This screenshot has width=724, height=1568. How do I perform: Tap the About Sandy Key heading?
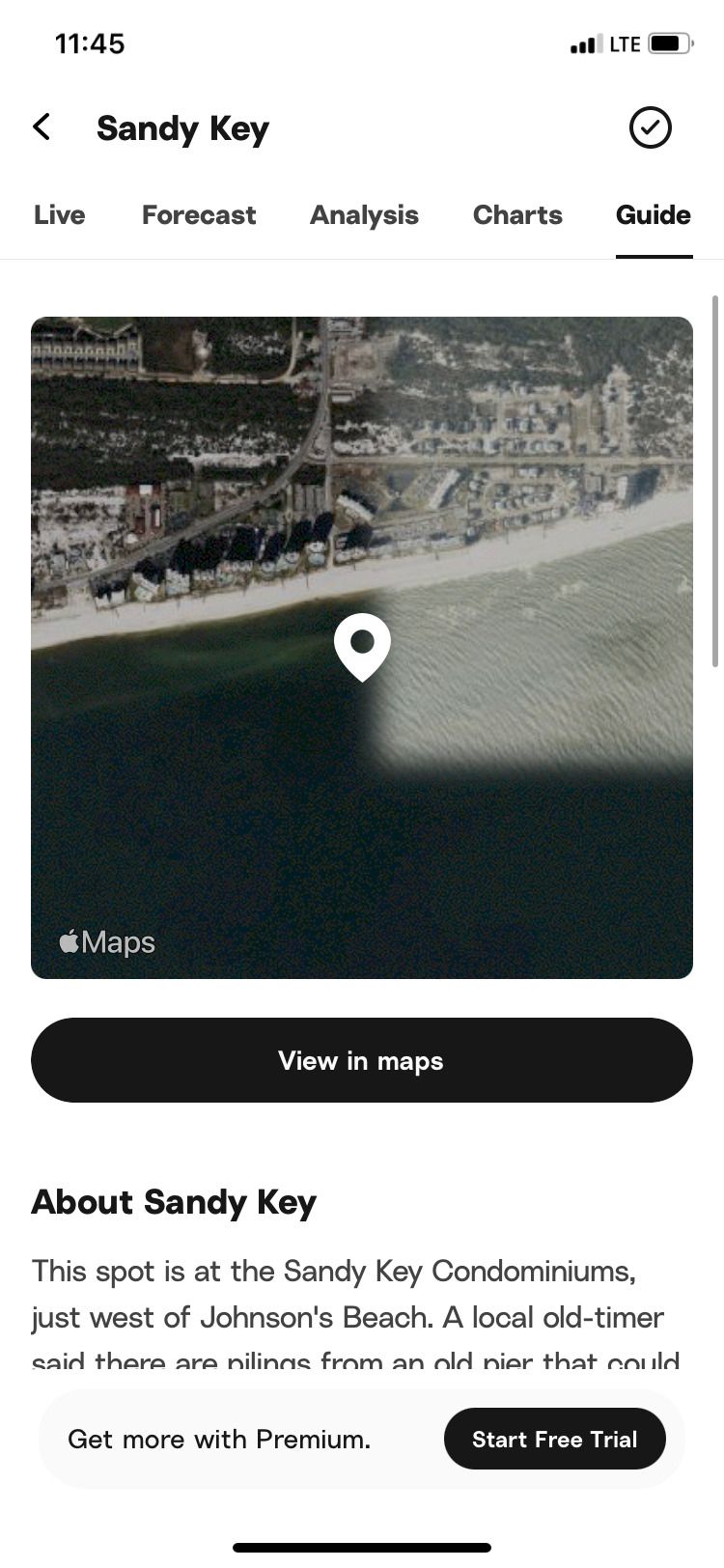point(174,1201)
